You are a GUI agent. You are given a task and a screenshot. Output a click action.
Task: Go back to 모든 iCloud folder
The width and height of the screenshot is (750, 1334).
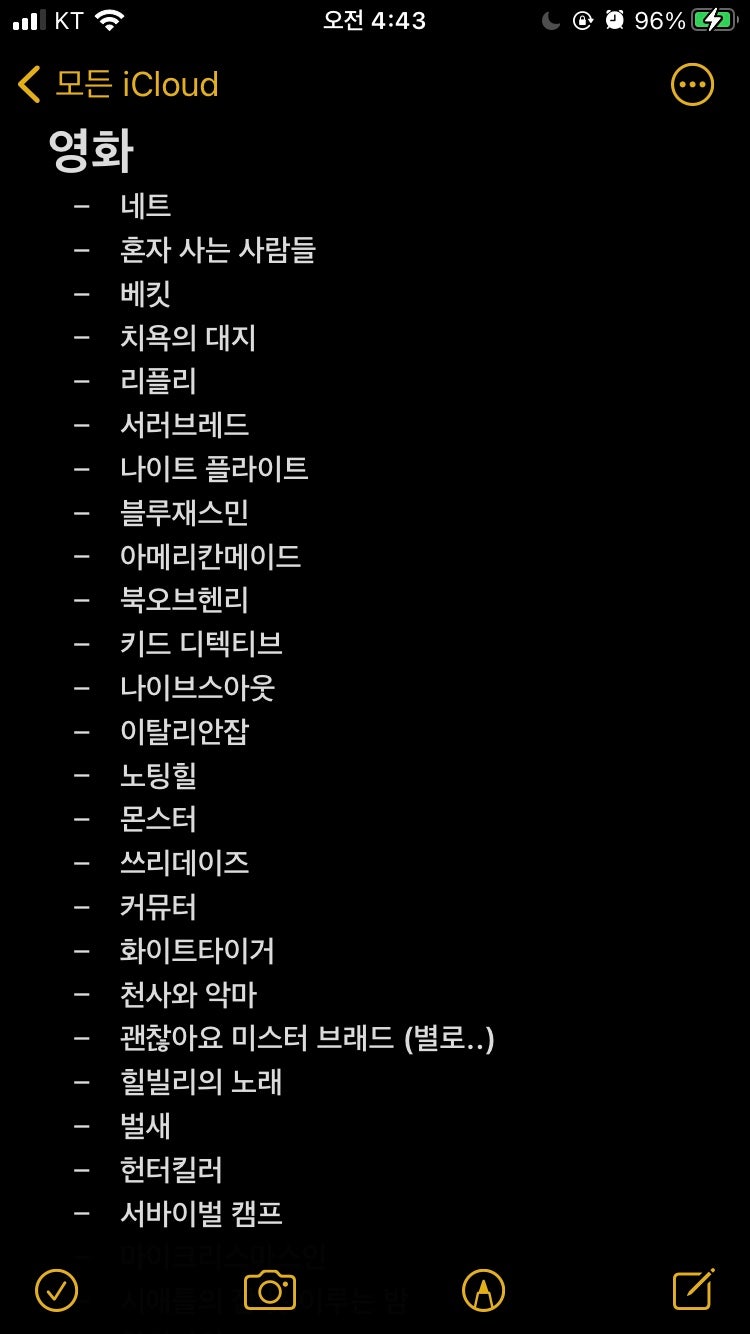click(x=118, y=85)
